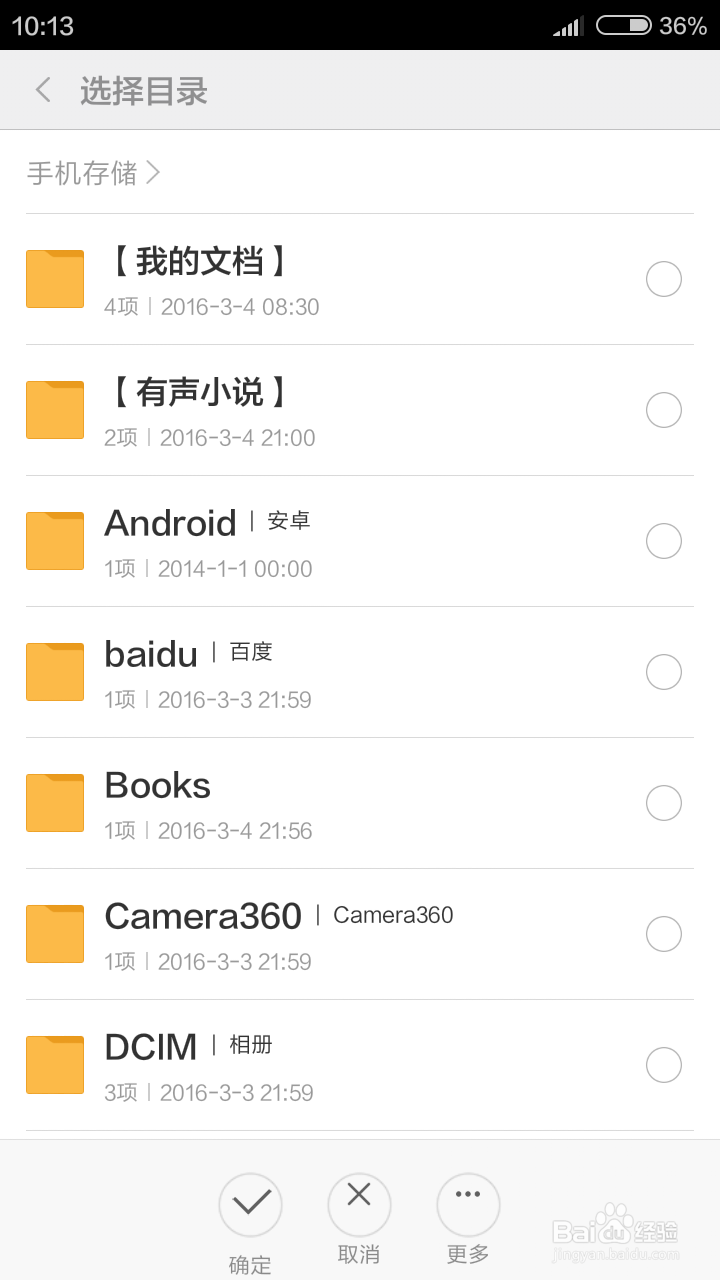Pick the Camera360 folder radio button
This screenshot has height=1280, width=720.
[664, 934]
